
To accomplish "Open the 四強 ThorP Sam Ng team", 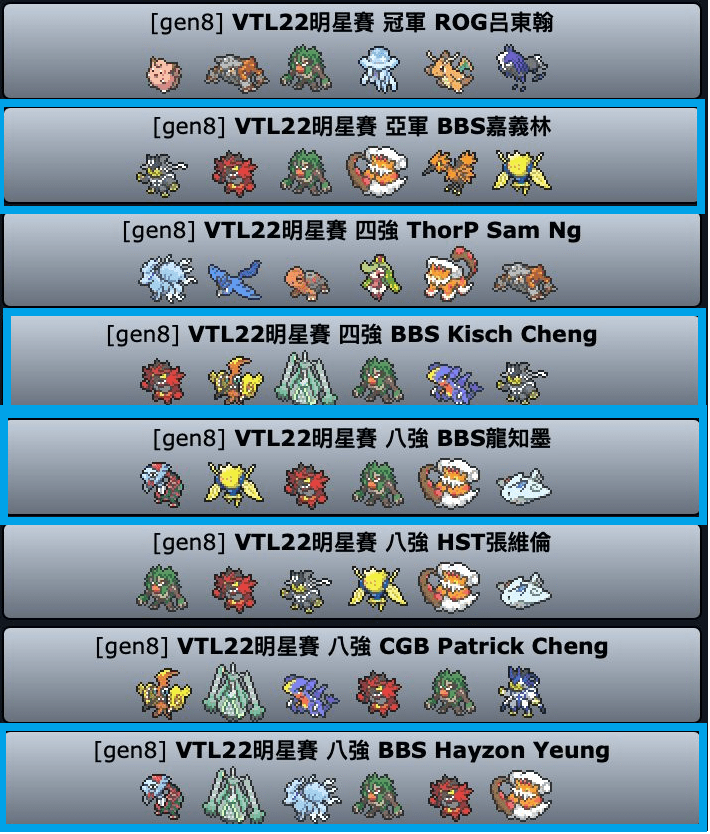I will (x=351, y=259).
